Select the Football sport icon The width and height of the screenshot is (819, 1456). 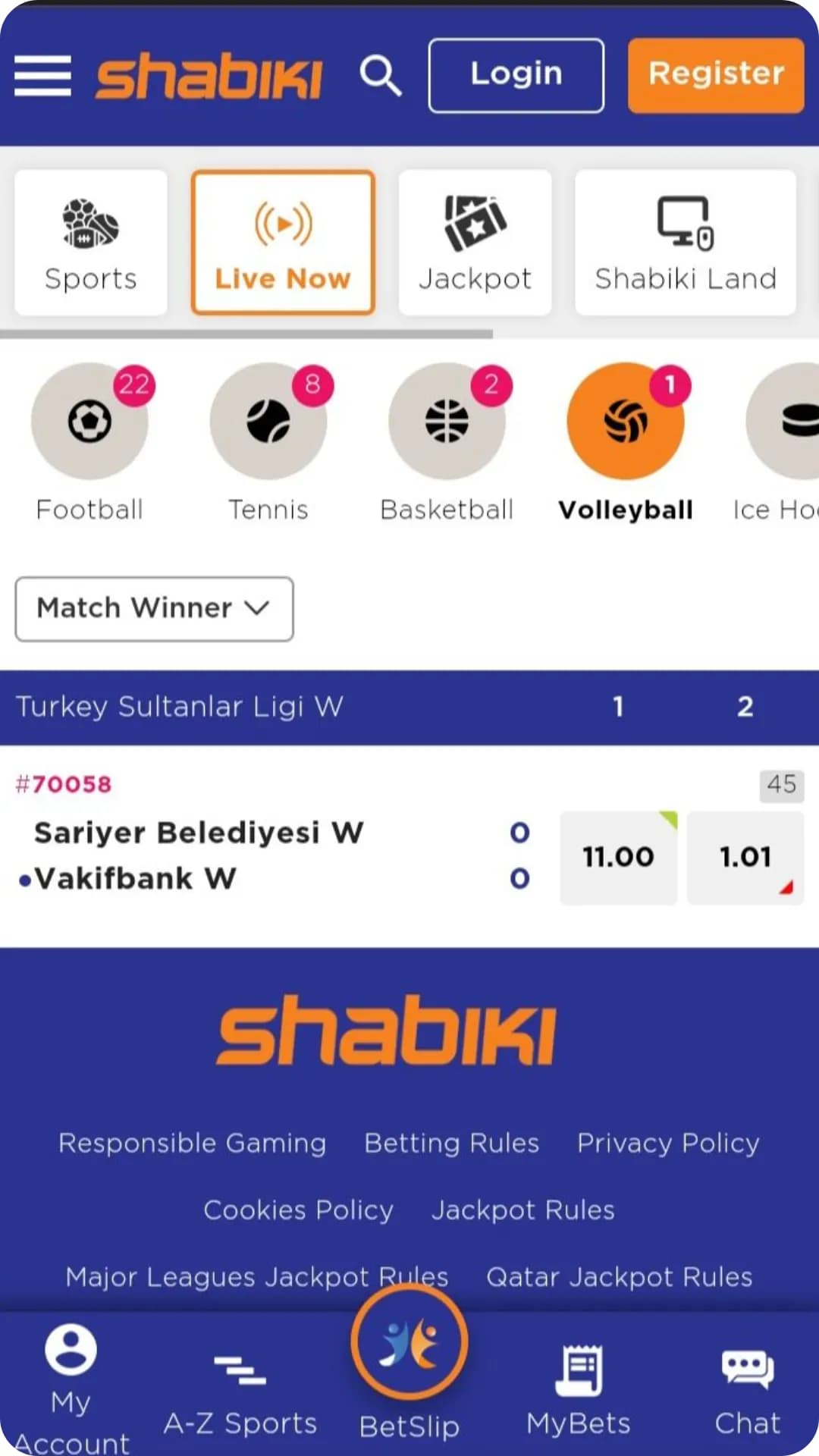89,422
